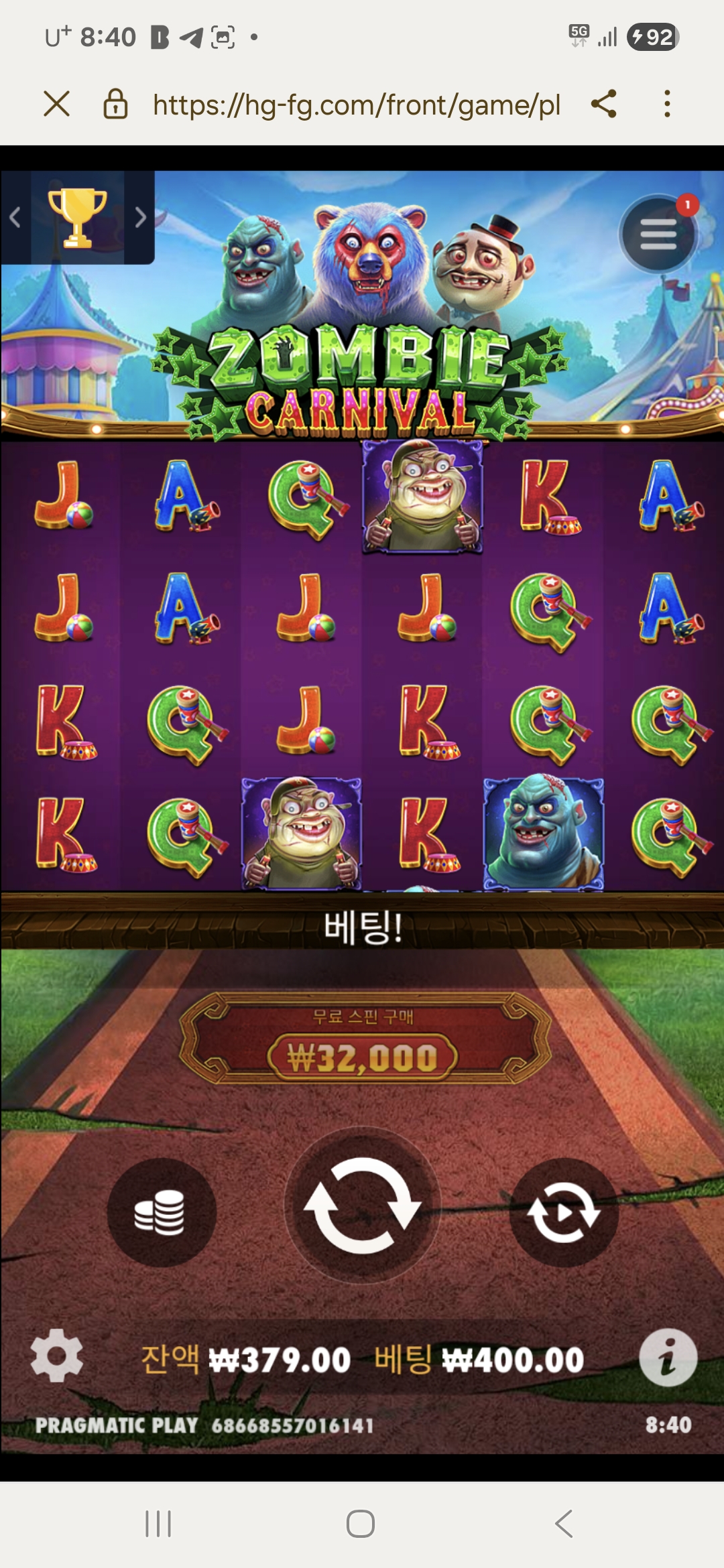
Task: Open the autoplay settings
Action: click(x=563, y=1212)
